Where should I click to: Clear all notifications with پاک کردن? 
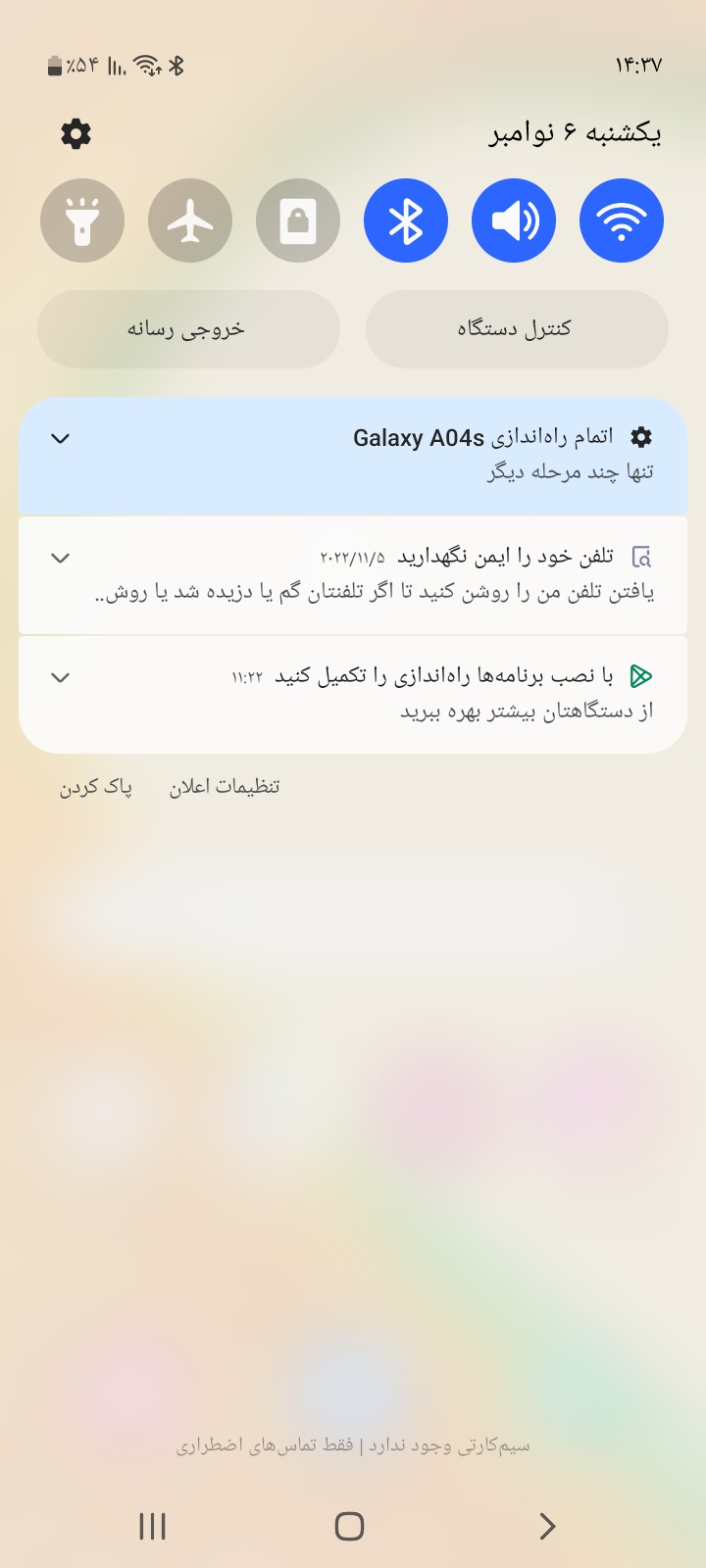click(x=96, y=787)
